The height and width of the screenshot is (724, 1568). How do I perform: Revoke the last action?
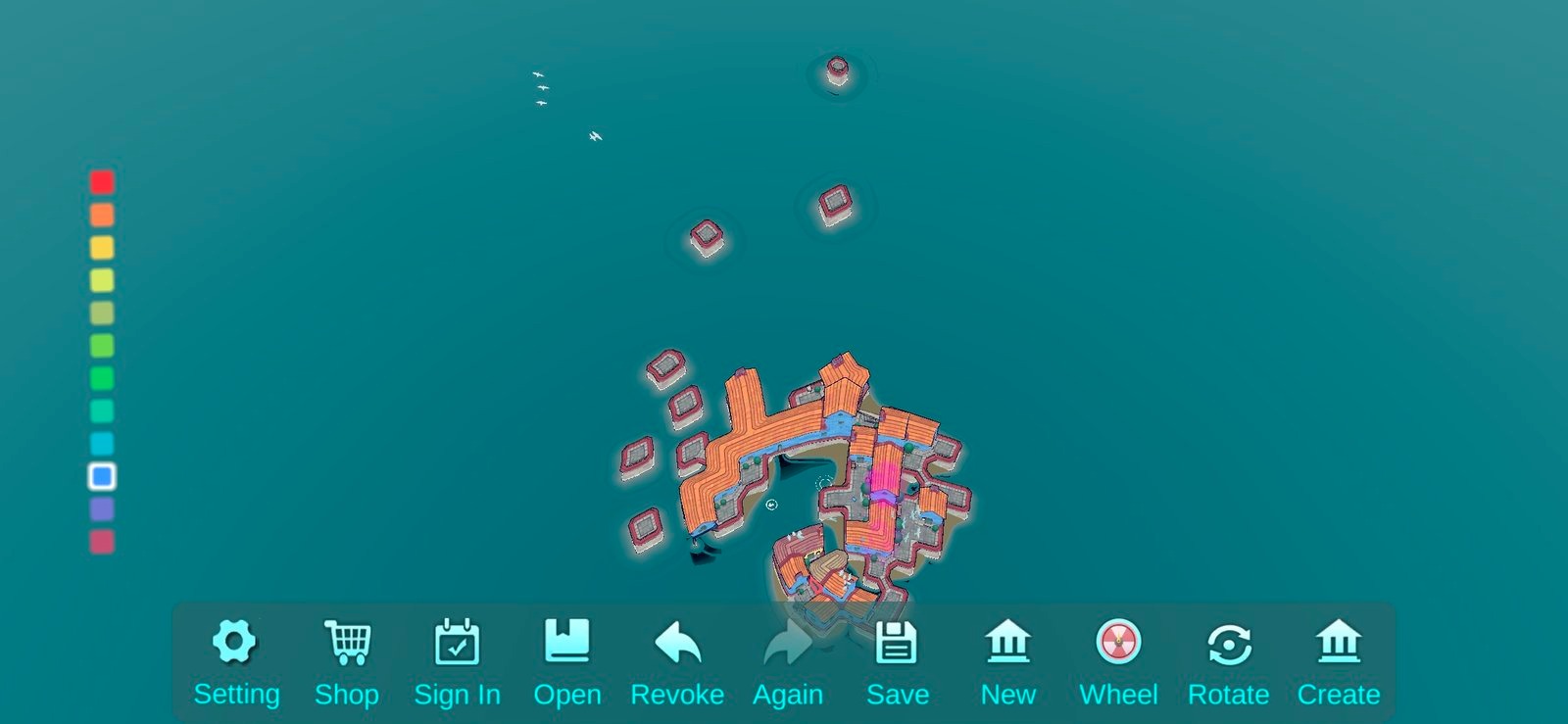[677, 663]
